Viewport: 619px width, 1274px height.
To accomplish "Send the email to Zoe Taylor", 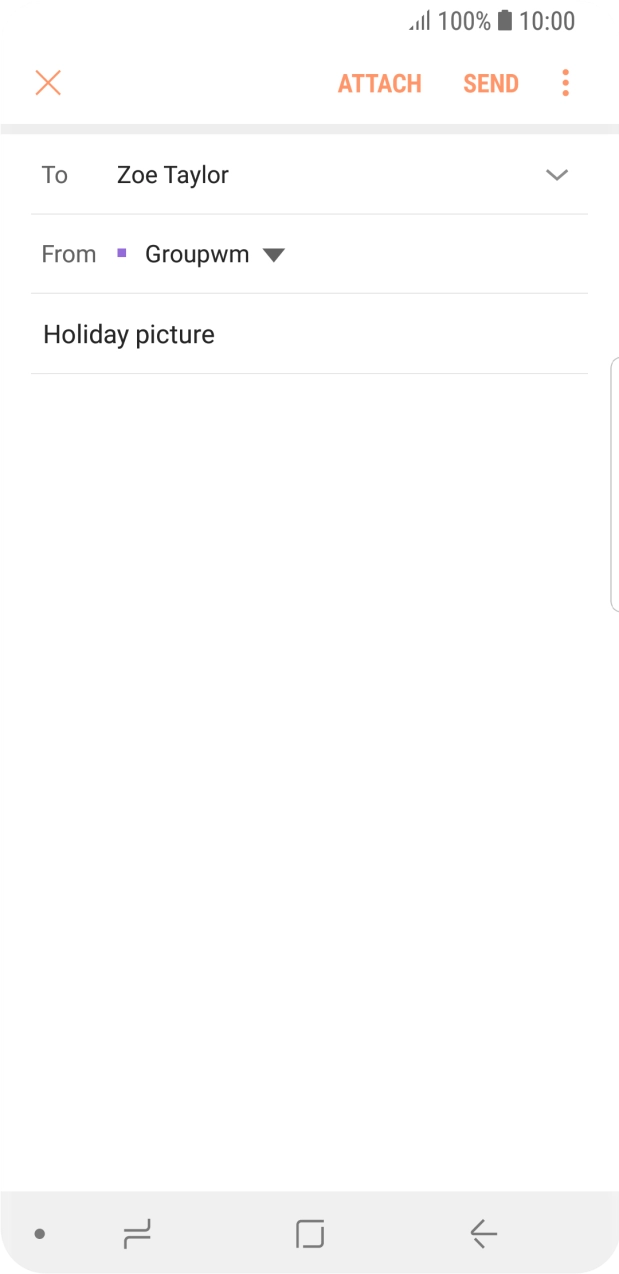I will (x=490, y=84).
